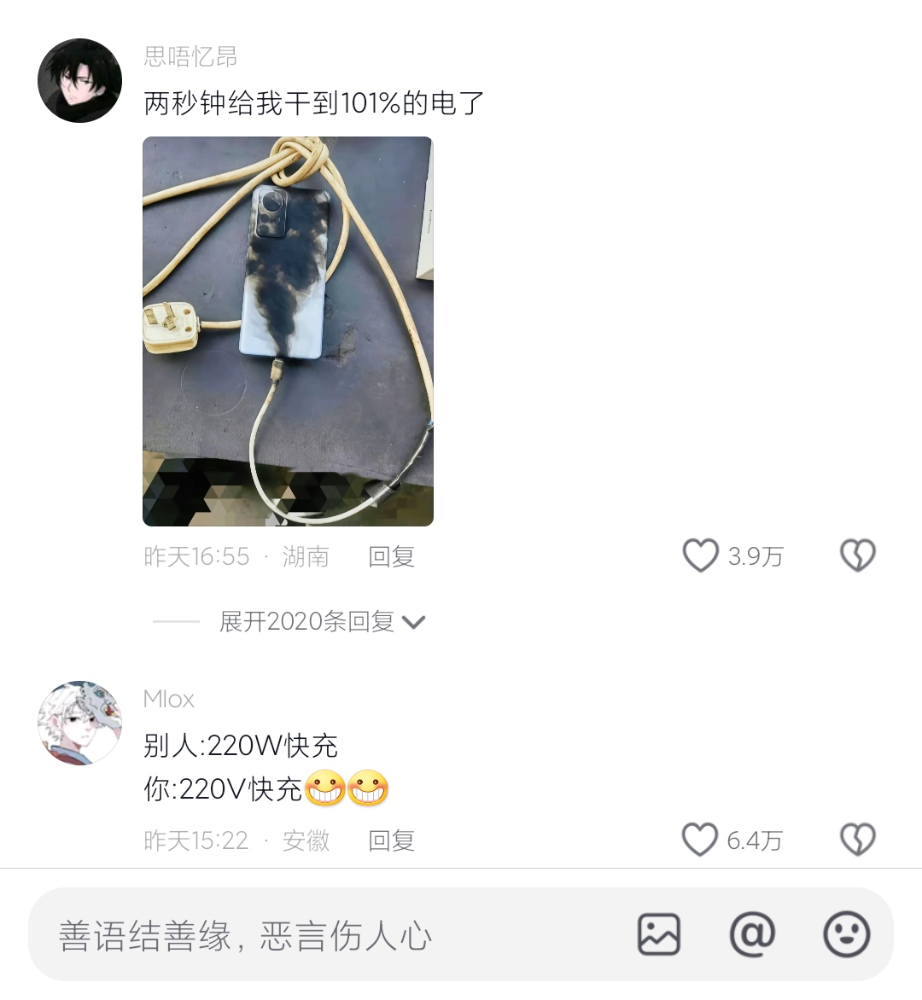Dislike Mlox's comment with broken heart
The width and height of the screenshot is (922, 1000).
point(857,840)
